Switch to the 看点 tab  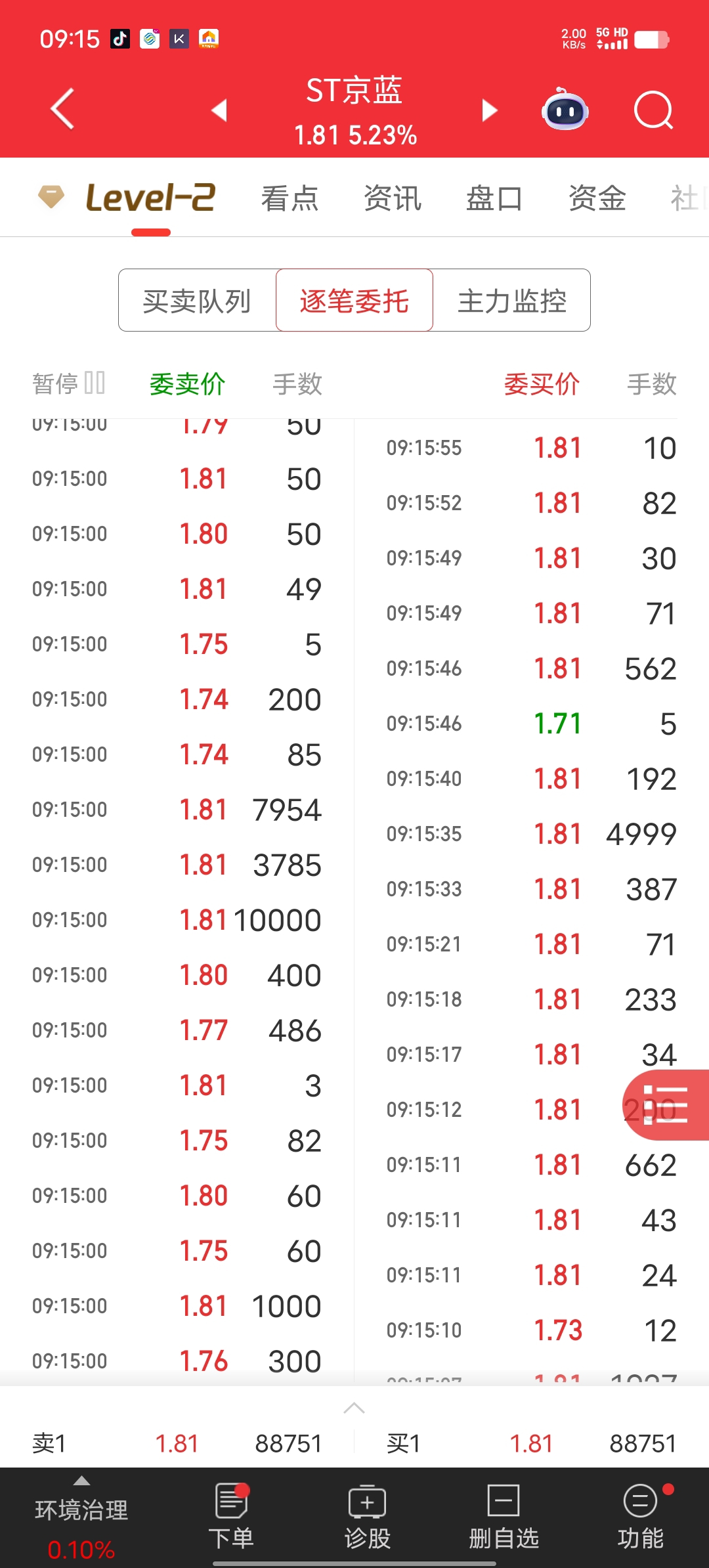point(290,198)
